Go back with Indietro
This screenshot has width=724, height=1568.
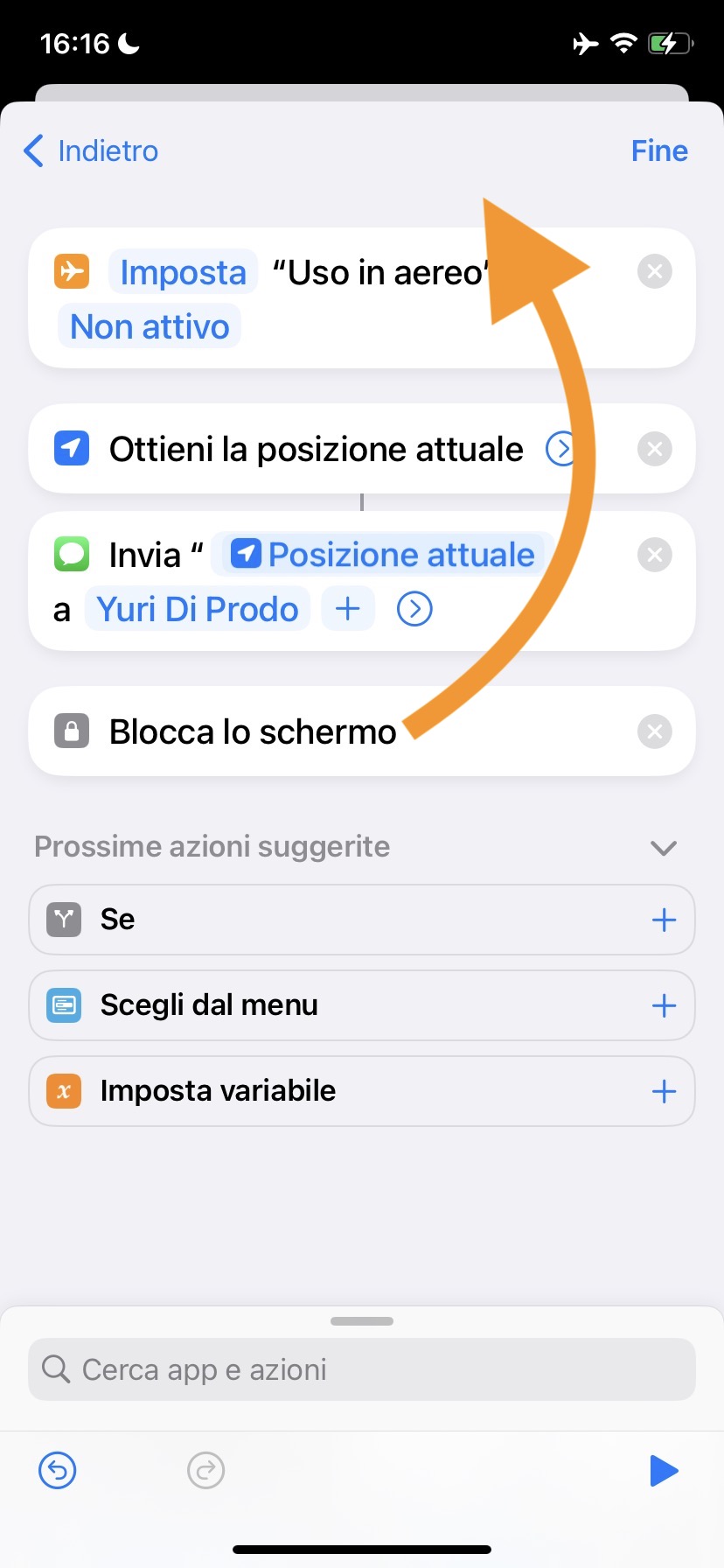(x=91, y=150)
